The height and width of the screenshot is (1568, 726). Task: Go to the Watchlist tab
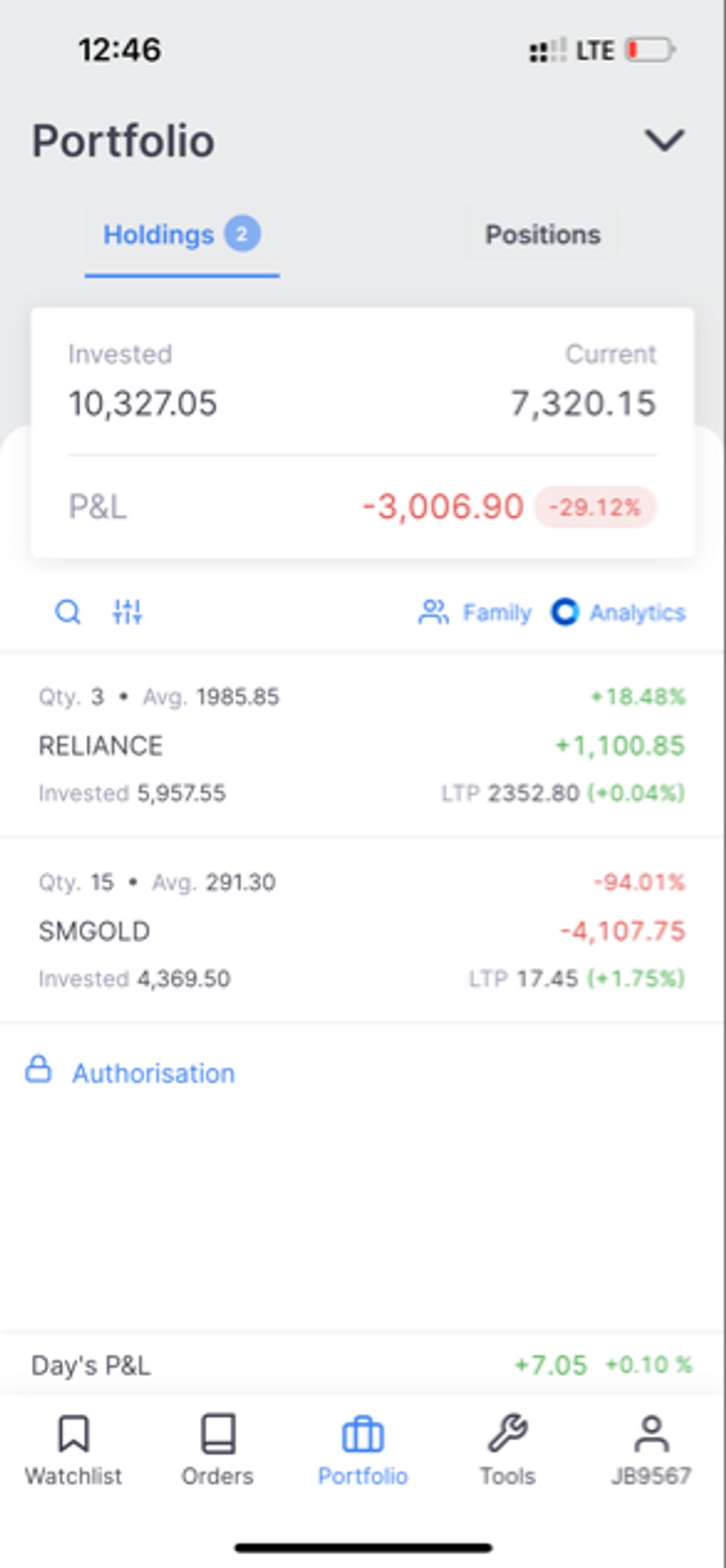(x=74, y=1449)
